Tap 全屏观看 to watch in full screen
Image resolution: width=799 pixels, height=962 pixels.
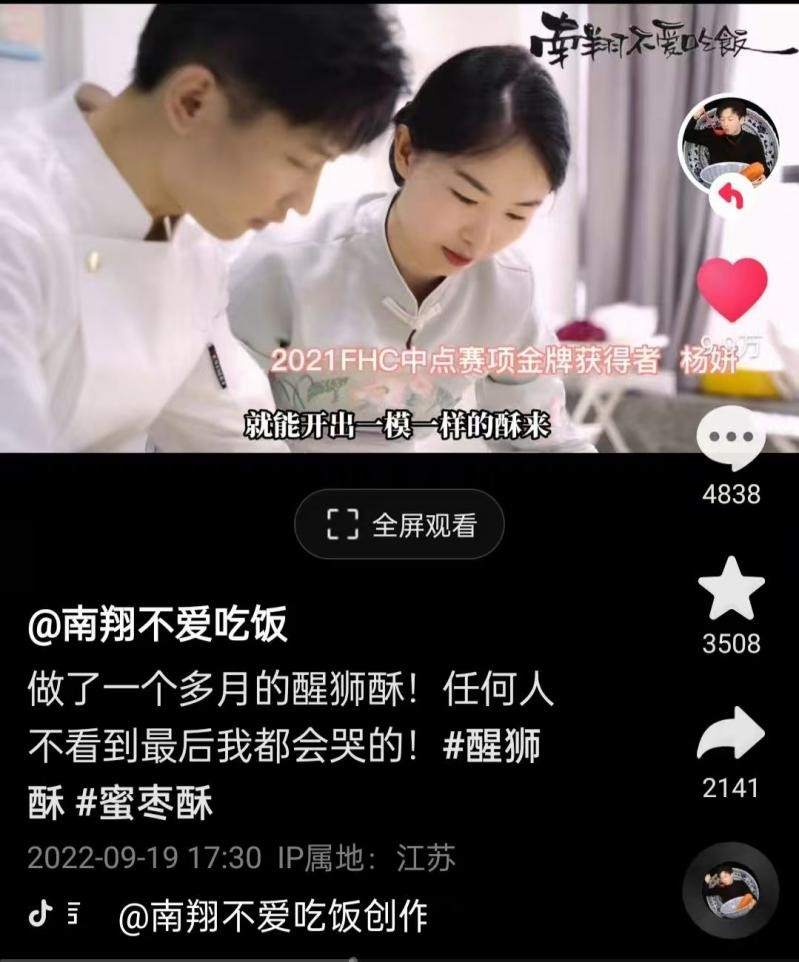[x=399, y=524]
